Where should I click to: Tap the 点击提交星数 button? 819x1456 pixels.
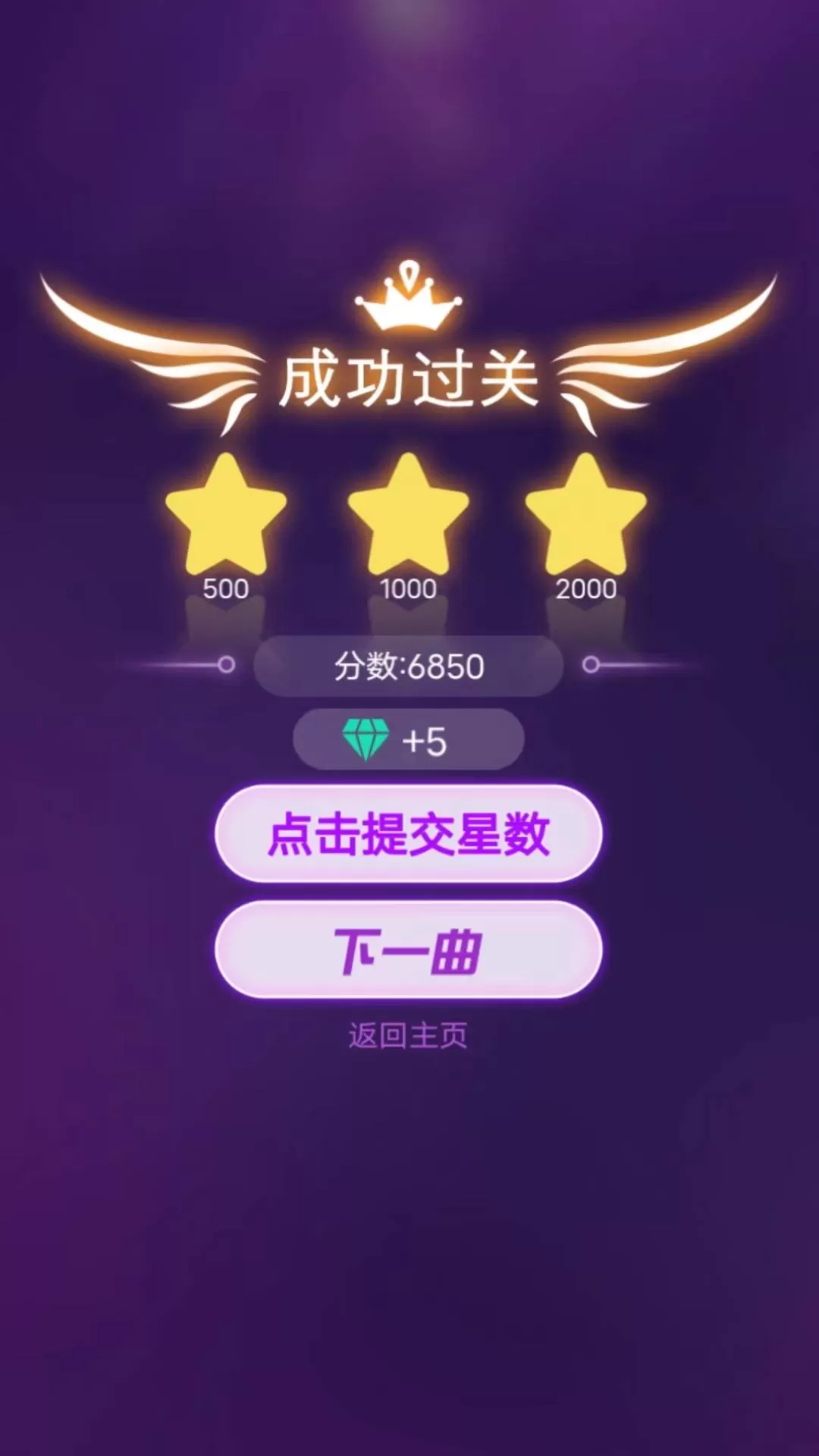(408, 833)
